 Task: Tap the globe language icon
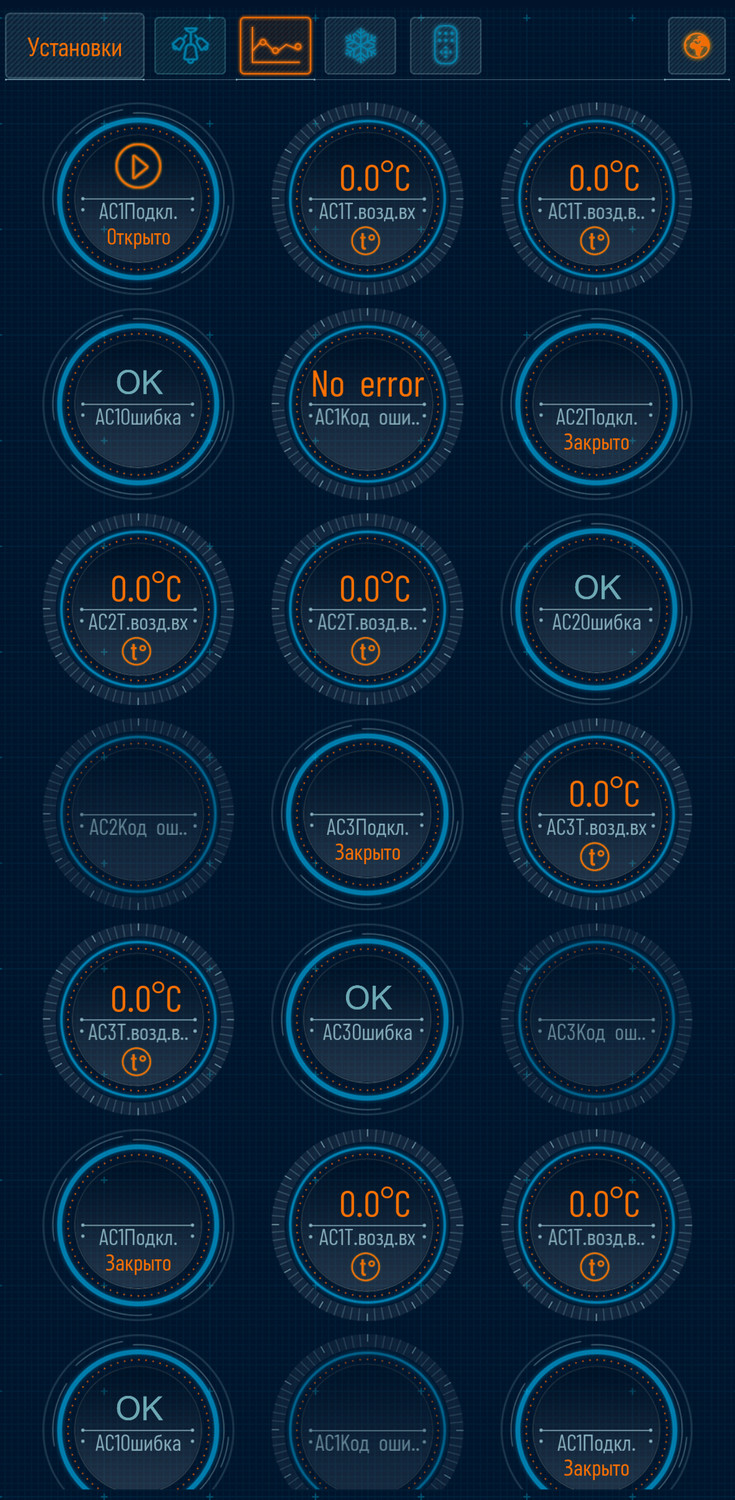(x=697, y=46)
